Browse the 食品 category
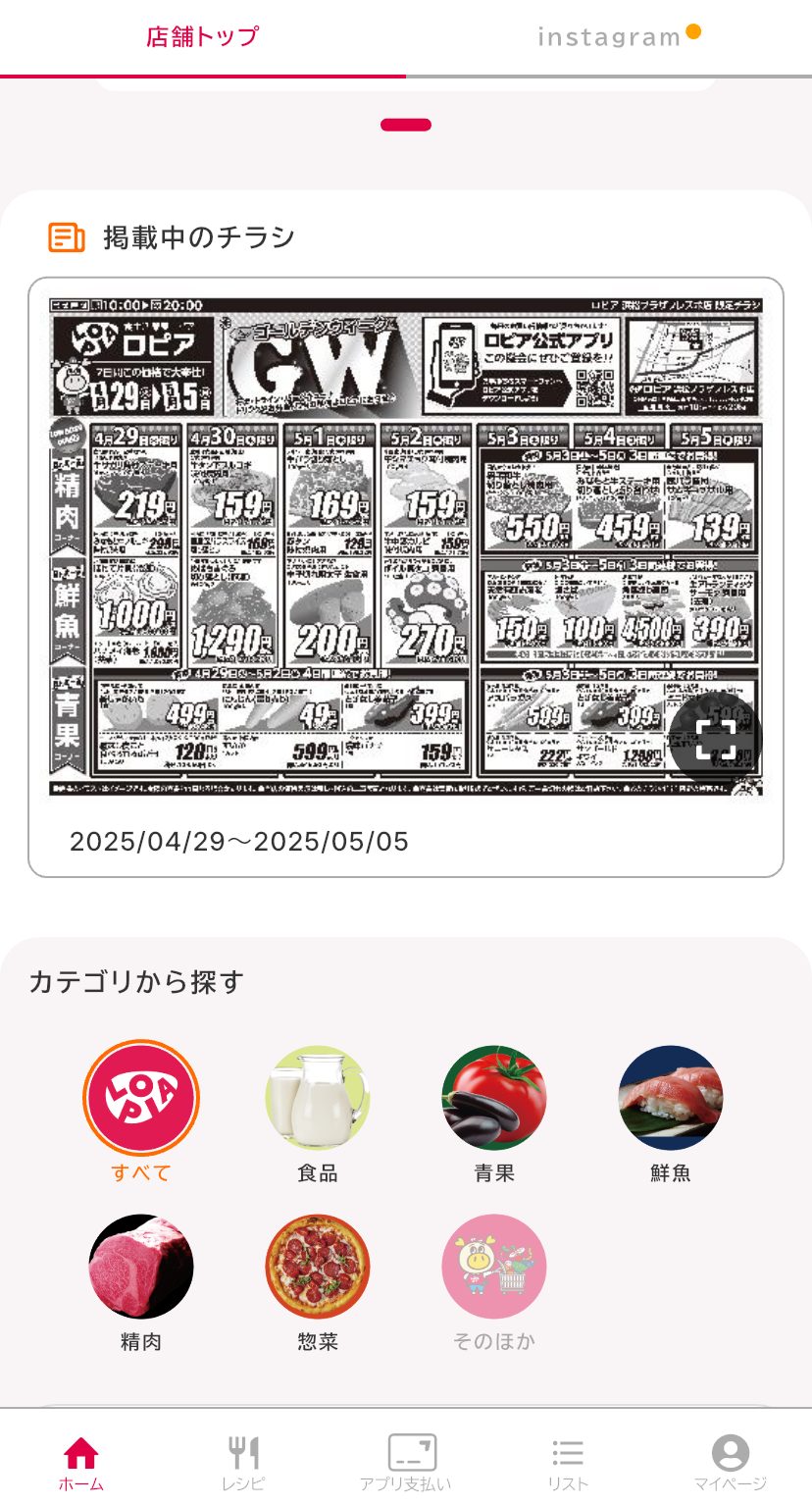 point(318,1097)
